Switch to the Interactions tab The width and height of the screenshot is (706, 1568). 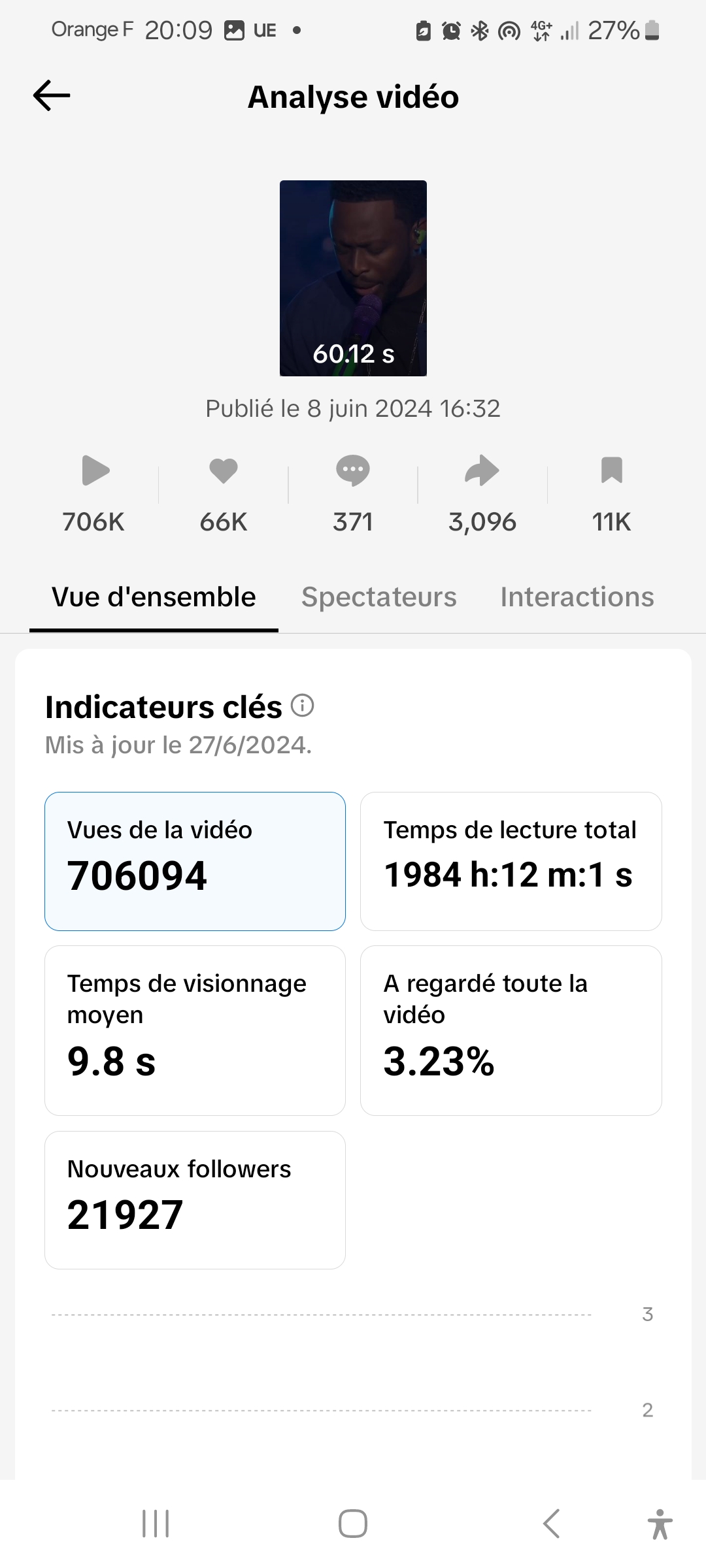[x=577, y=597]
